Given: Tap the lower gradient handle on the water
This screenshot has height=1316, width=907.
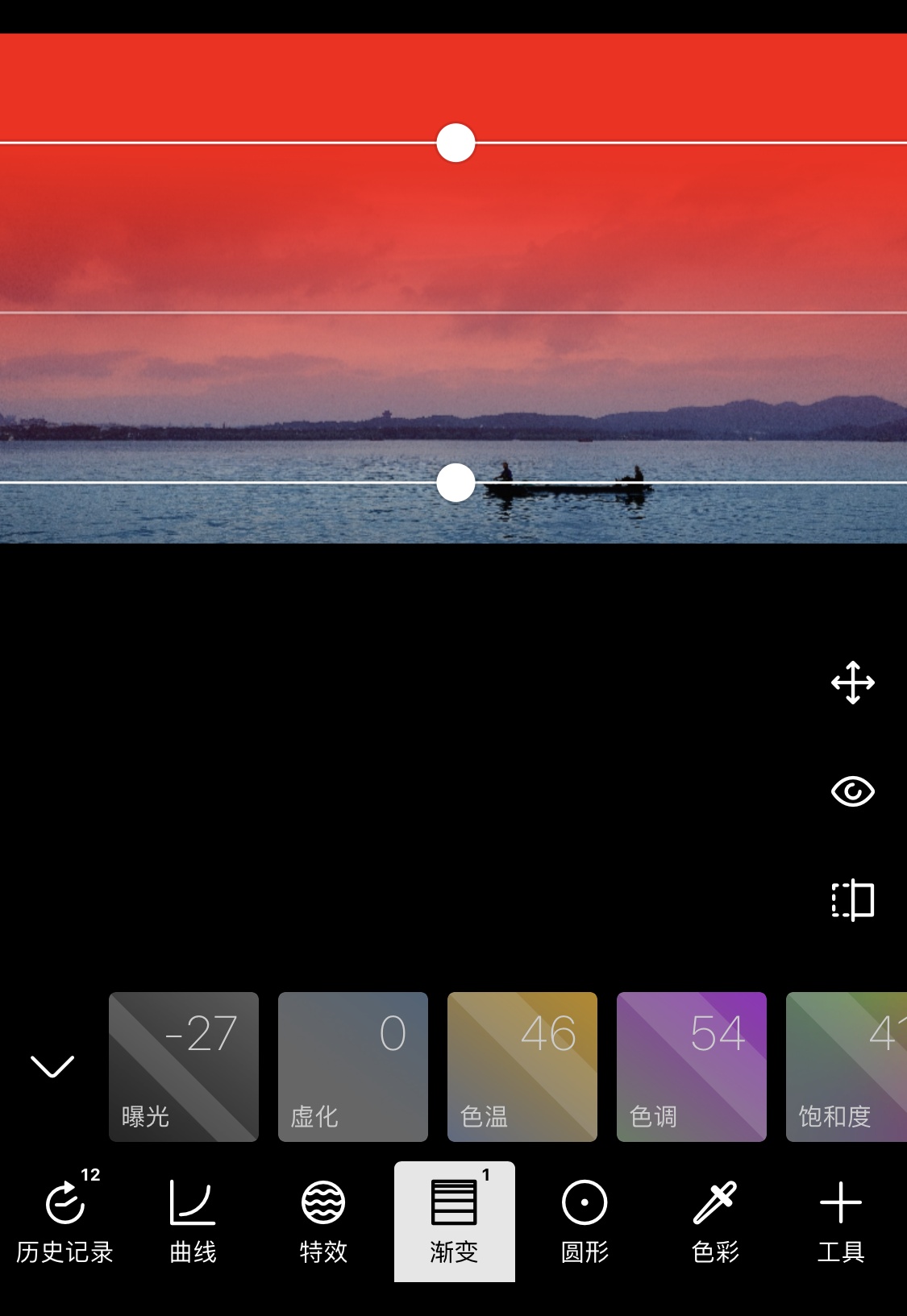Looking at the screenshot, I should (456, 483).
